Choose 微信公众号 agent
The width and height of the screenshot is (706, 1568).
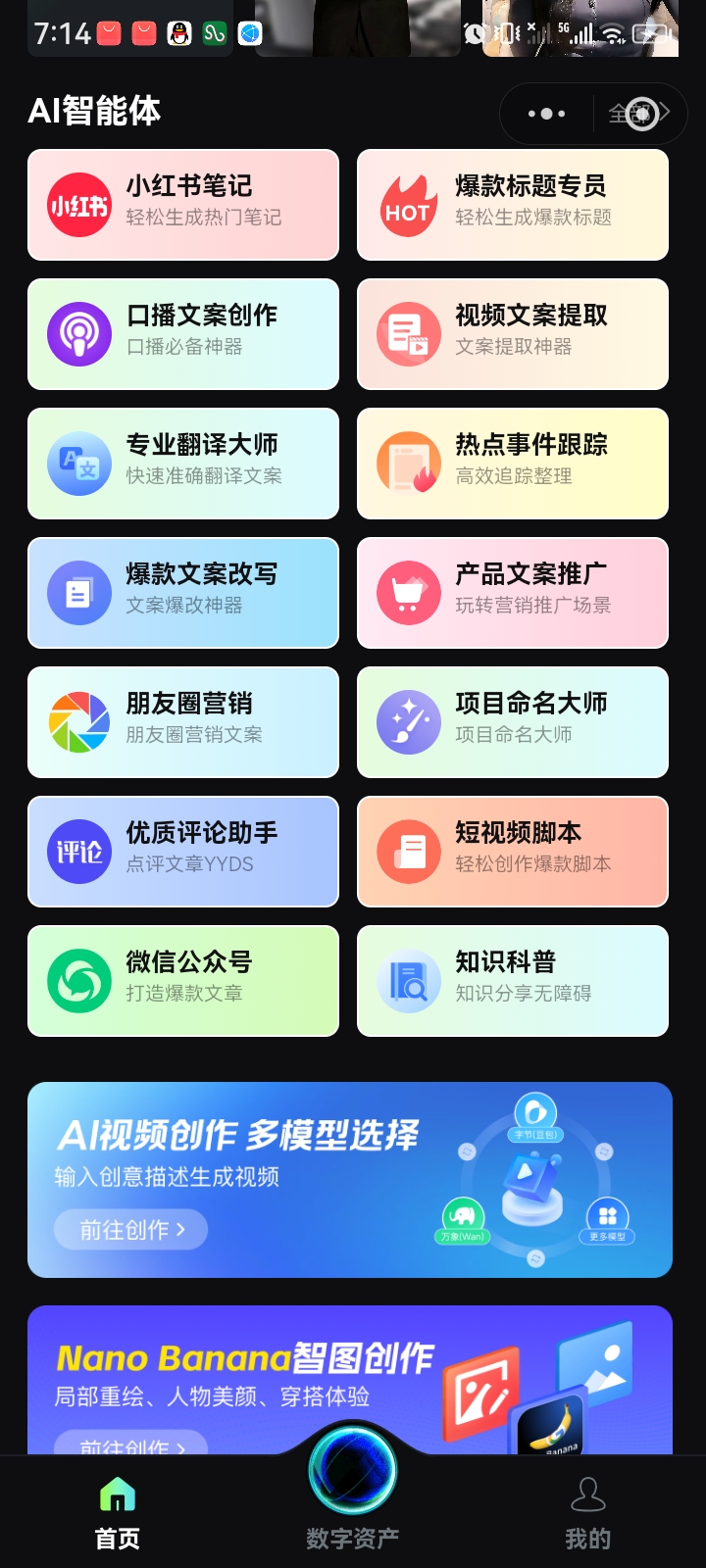[x=183, y=981]
